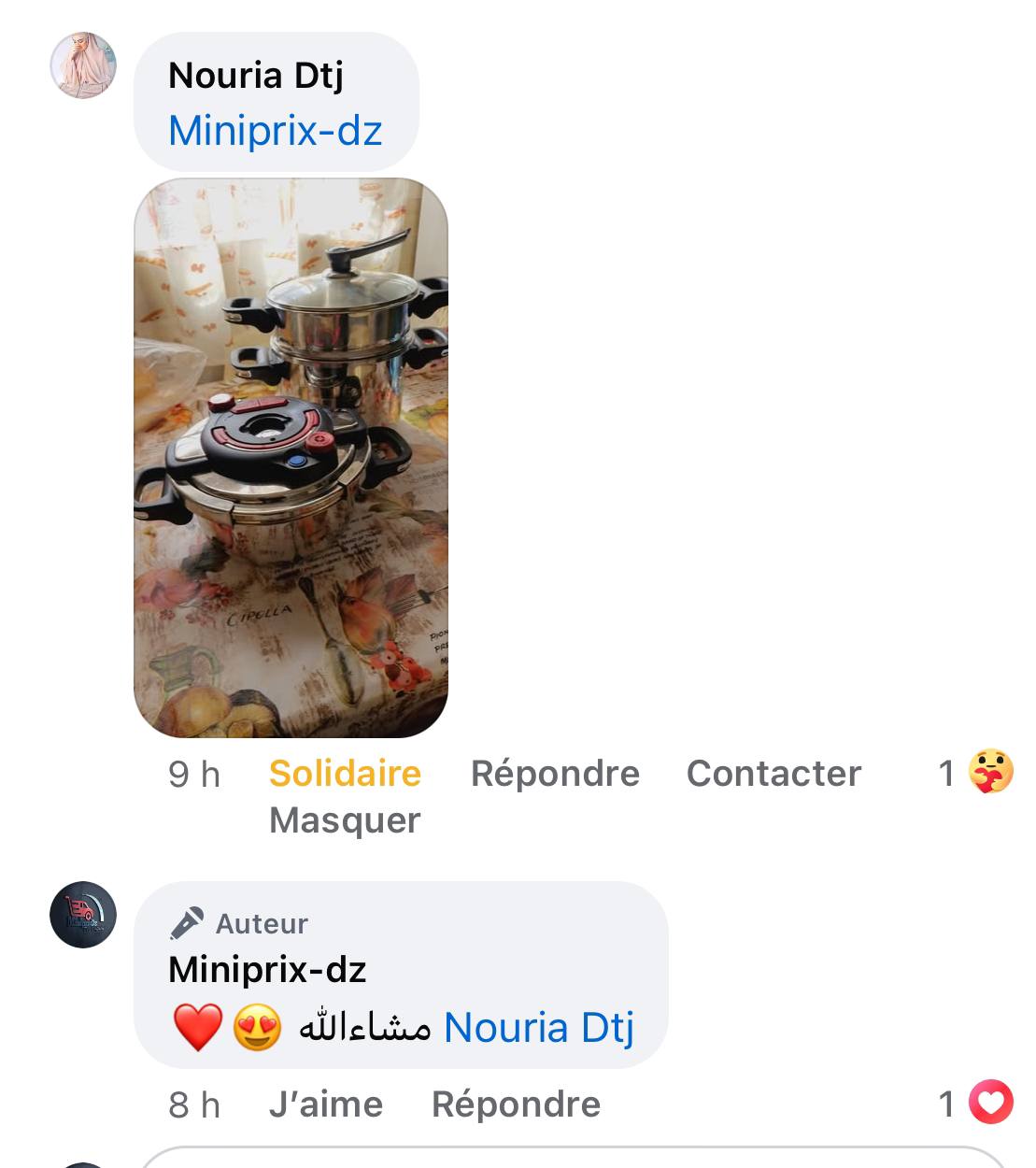The height and width of the screenshot is (1168, 1036).
Task: Like the Miniprix-dz reply with J'aime
Action: click(x=325, y=1104)
